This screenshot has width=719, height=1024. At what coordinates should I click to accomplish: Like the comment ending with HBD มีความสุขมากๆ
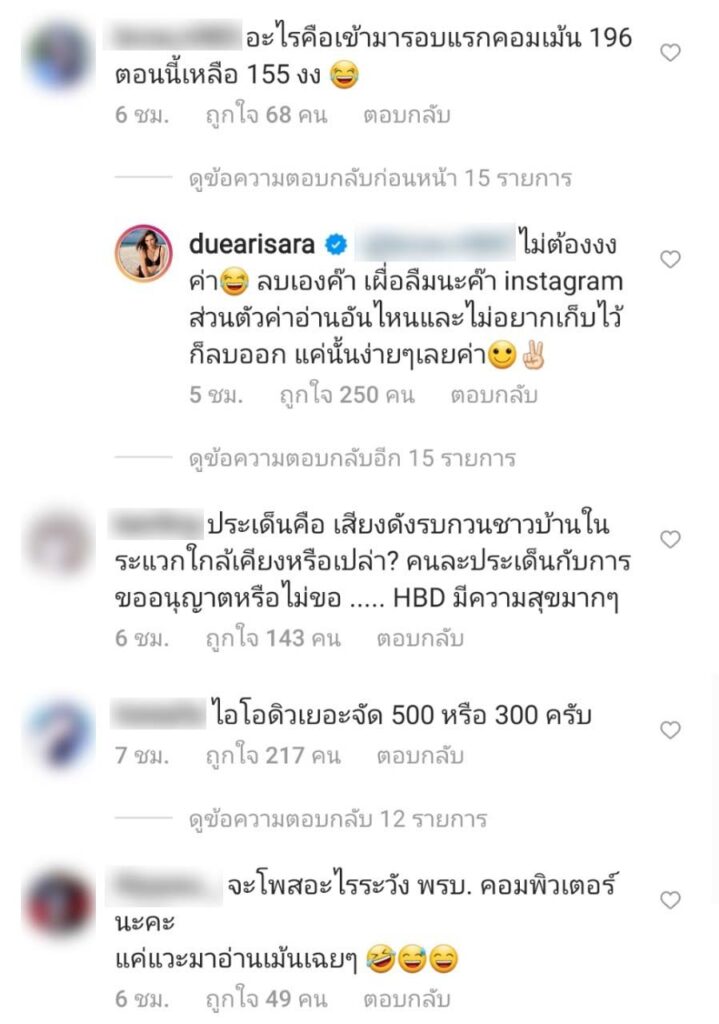click(x=672, y=540)
